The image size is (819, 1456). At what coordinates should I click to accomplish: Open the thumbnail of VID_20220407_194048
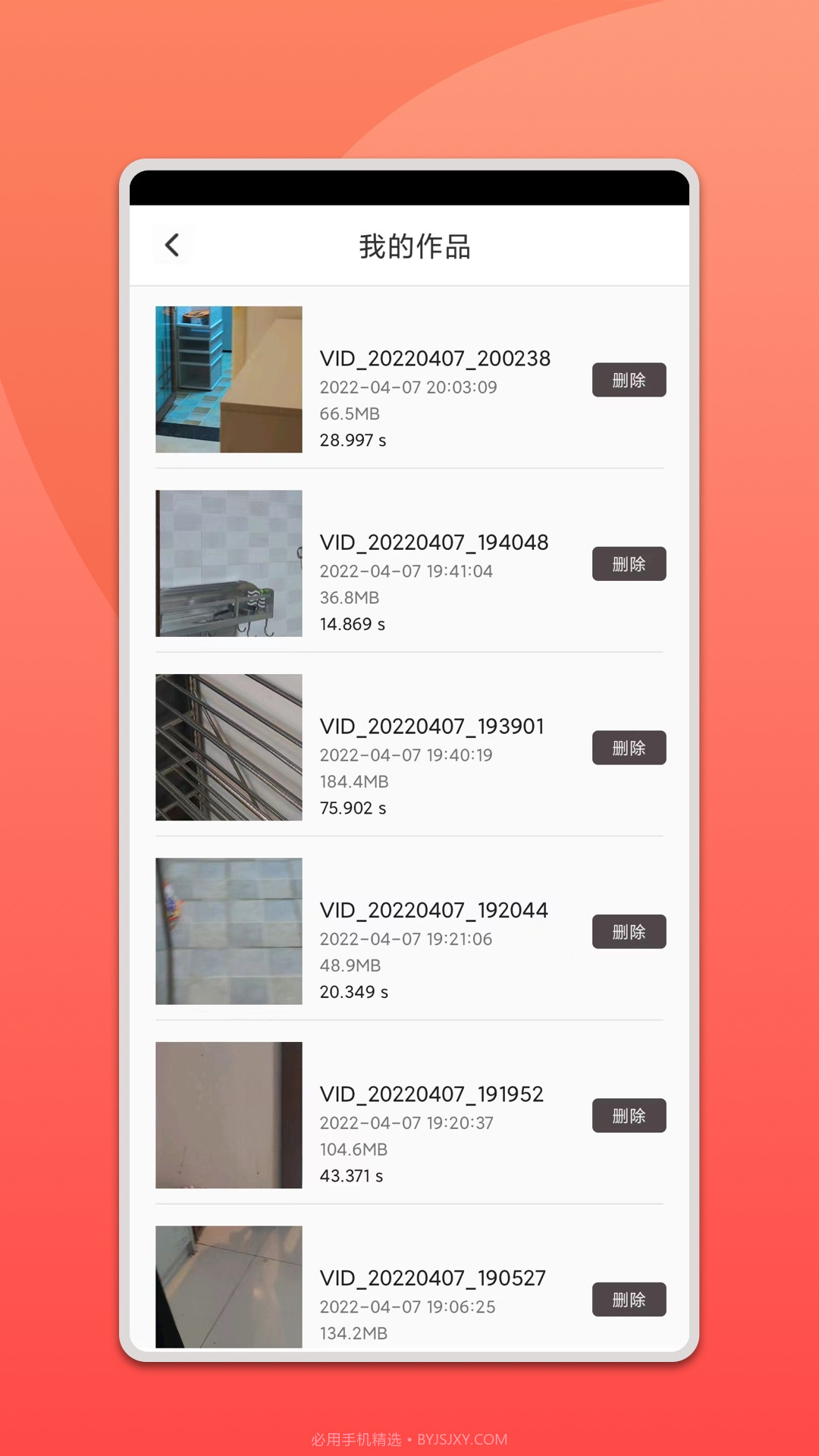(x=228, y=563)
